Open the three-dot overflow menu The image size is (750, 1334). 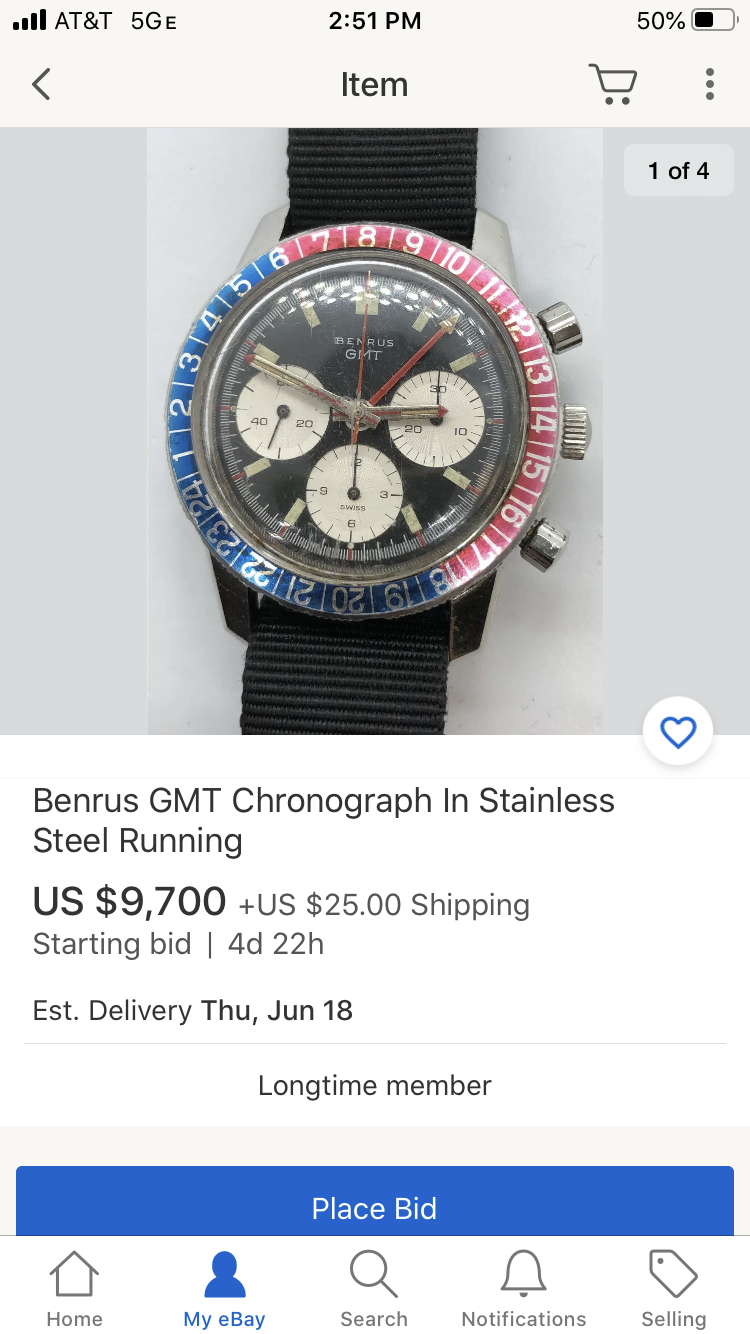(709, 84)
